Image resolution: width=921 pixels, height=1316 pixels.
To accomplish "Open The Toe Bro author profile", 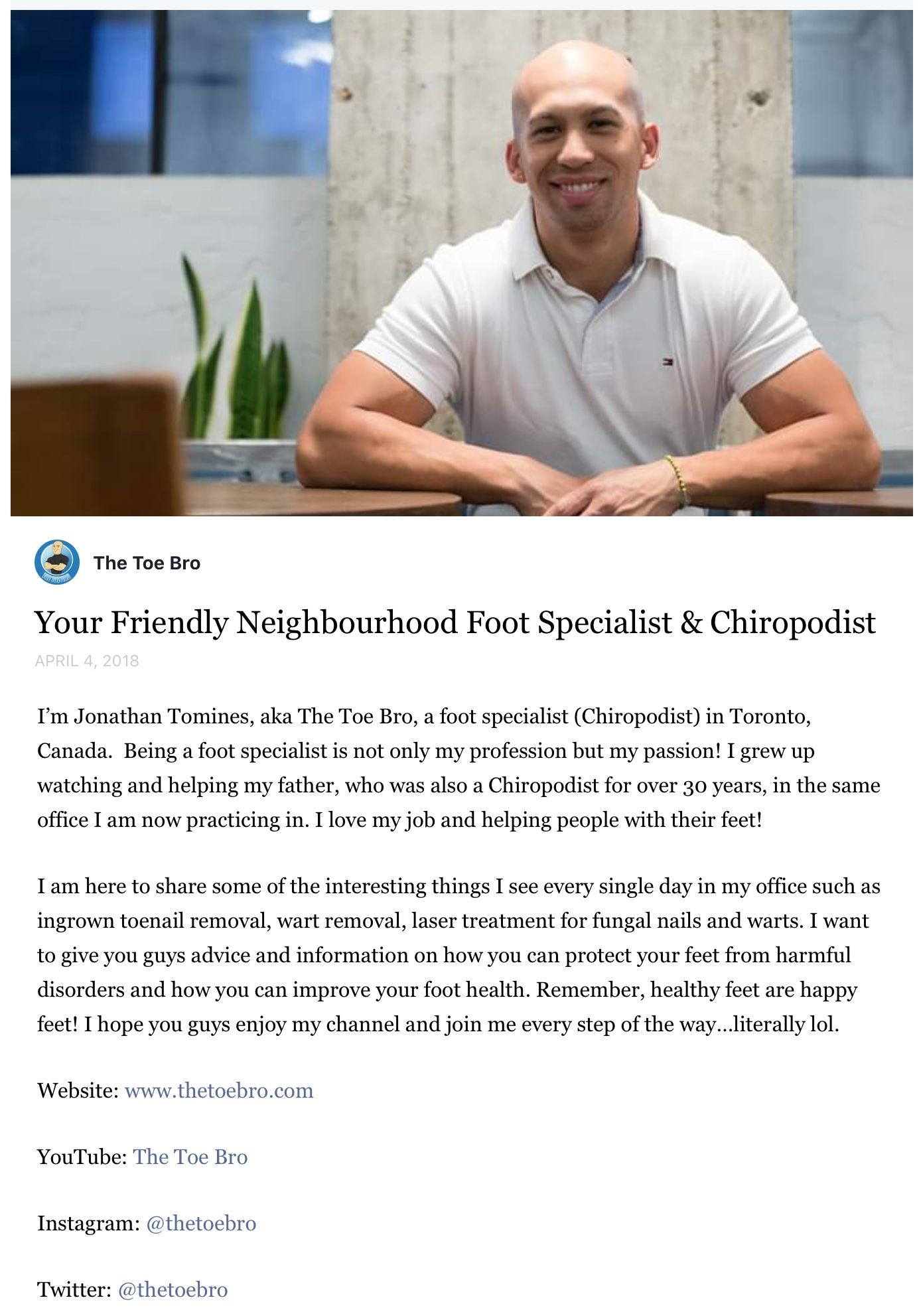I will (146, 563).
